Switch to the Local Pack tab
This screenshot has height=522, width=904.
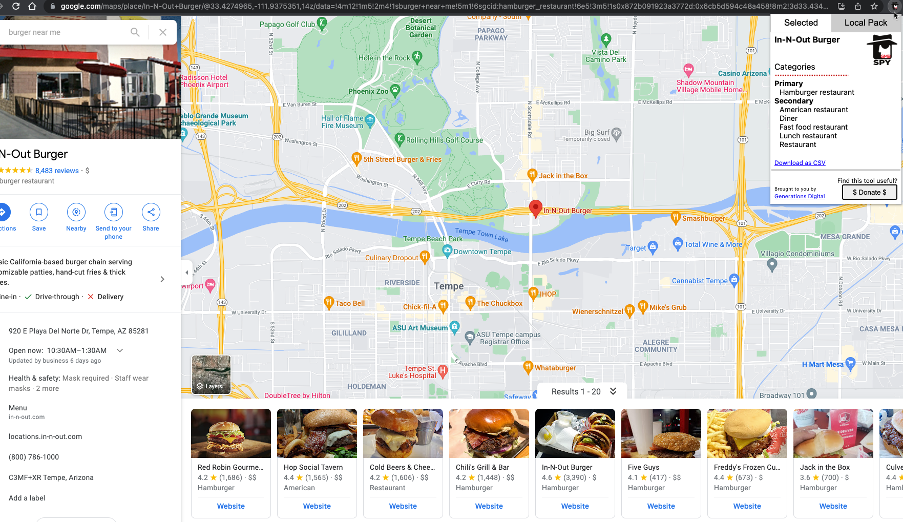(865, 22)
